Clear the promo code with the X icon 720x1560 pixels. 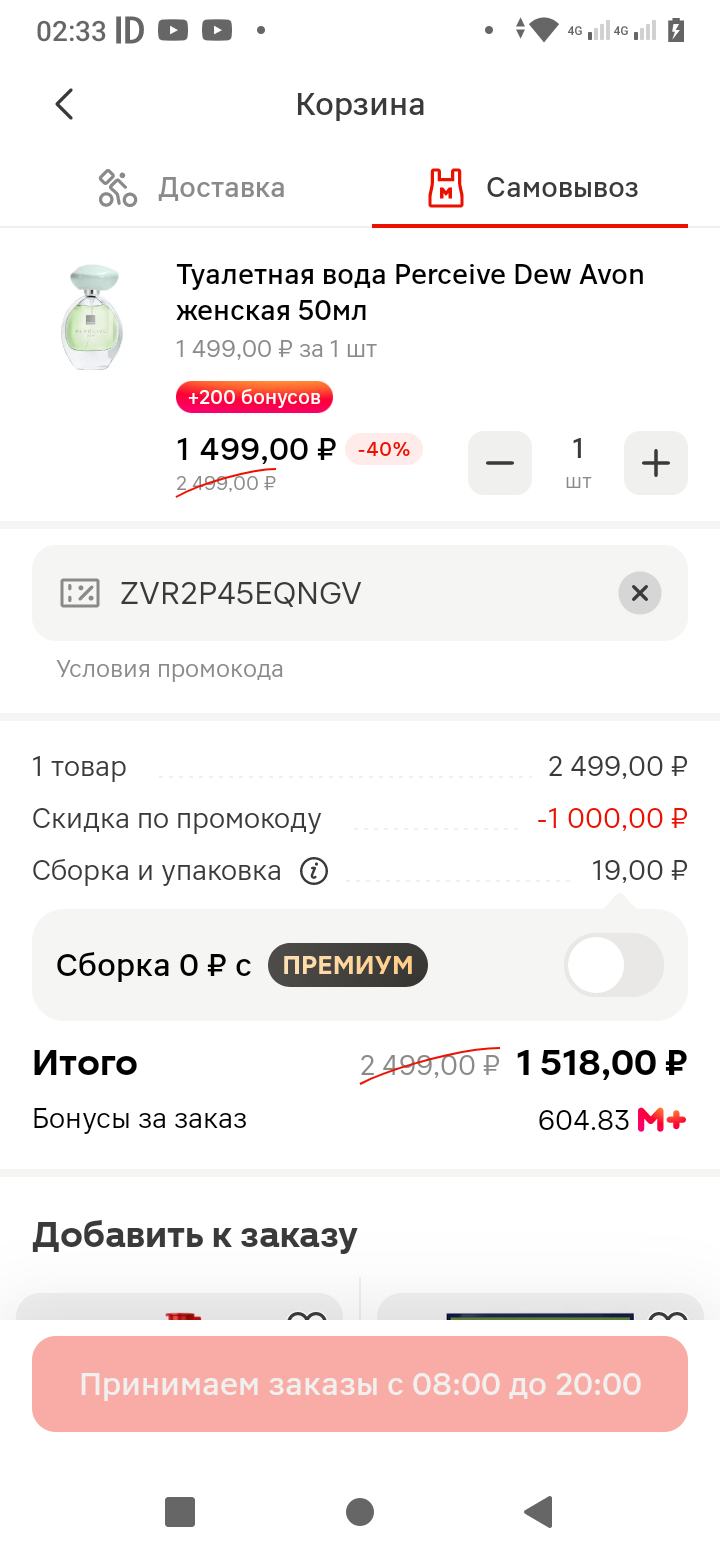pos(639,592)
